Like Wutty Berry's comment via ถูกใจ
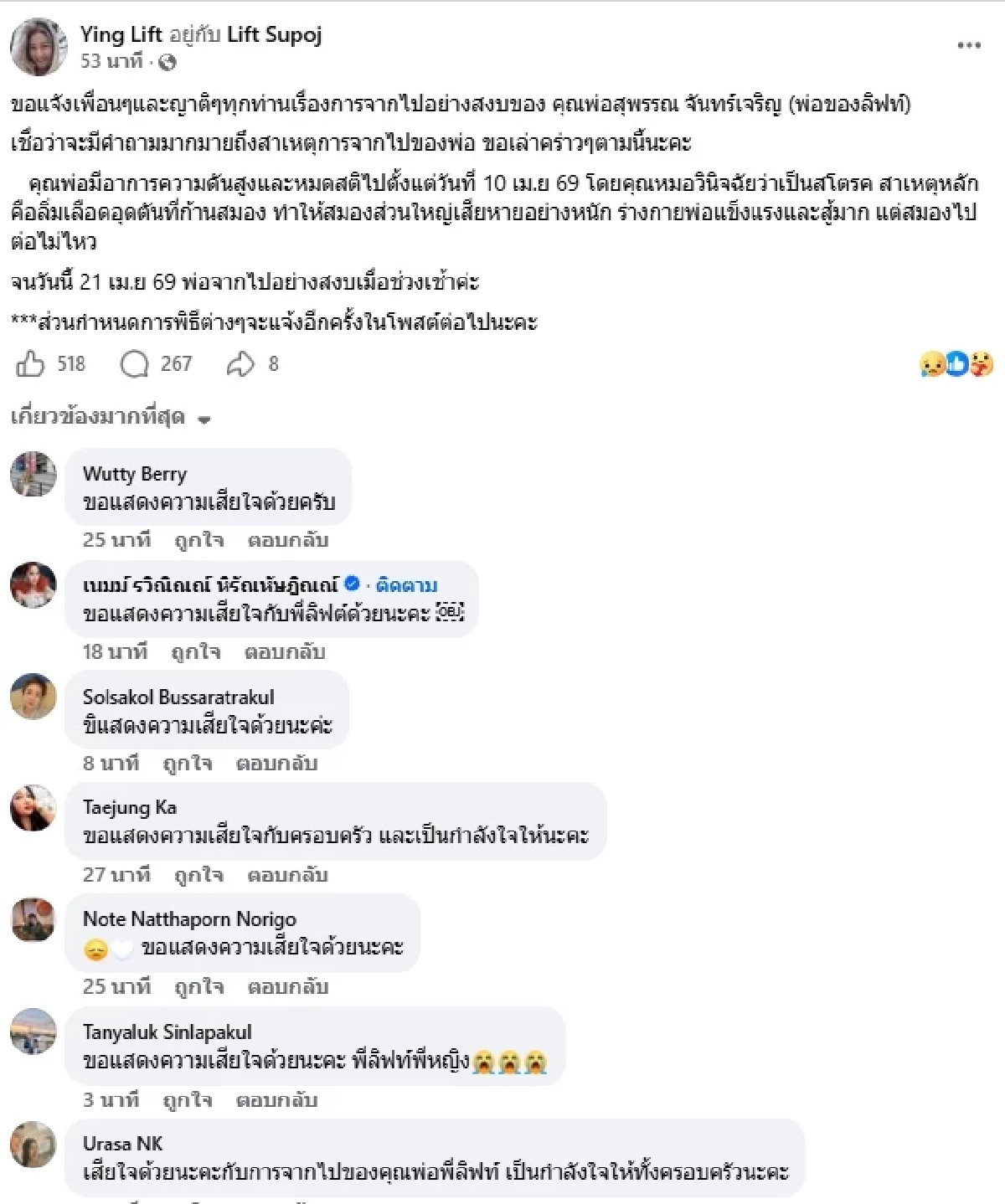The image size is (1005, 1204). point(198,541)
